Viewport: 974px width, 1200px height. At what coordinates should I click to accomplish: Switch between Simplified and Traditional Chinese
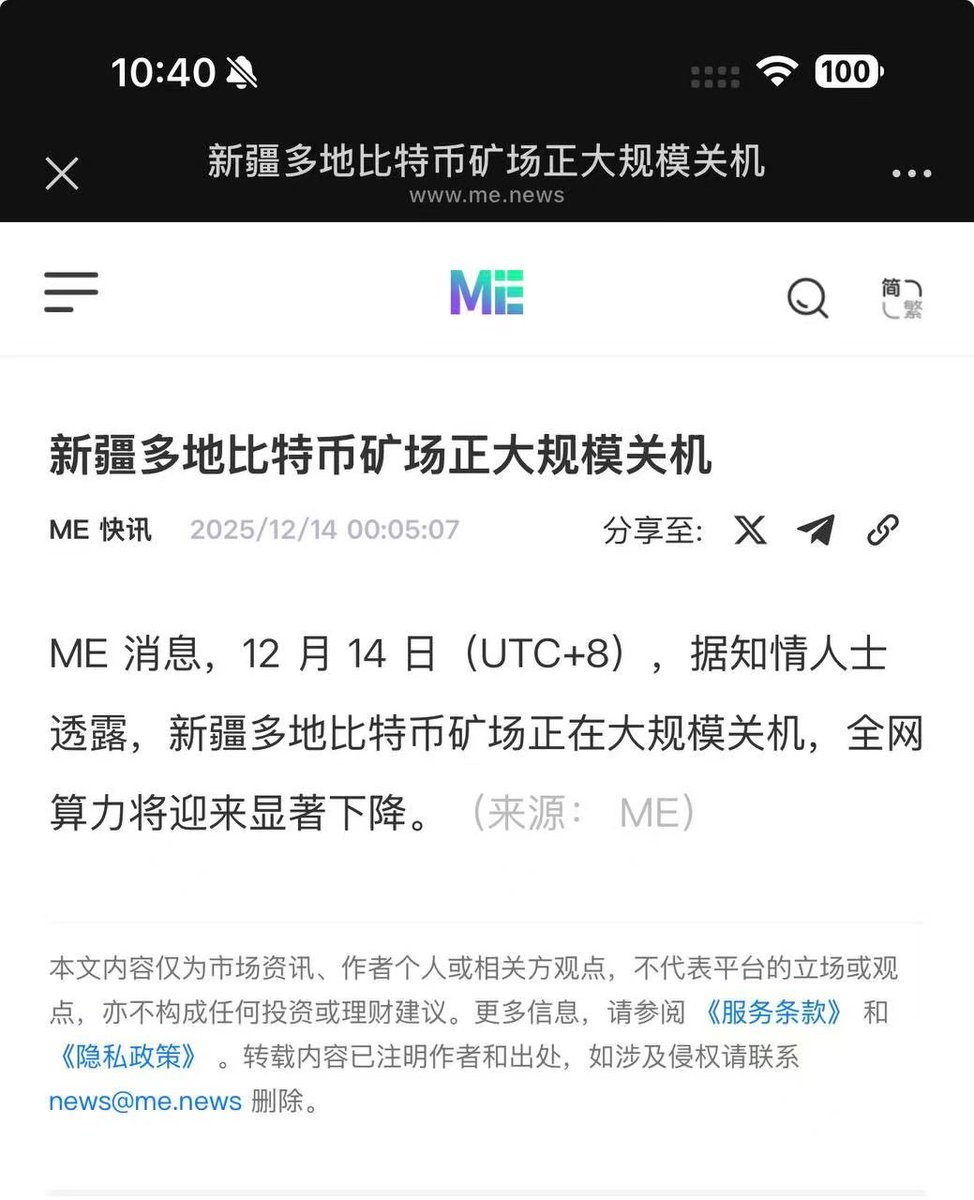point(901,298)
